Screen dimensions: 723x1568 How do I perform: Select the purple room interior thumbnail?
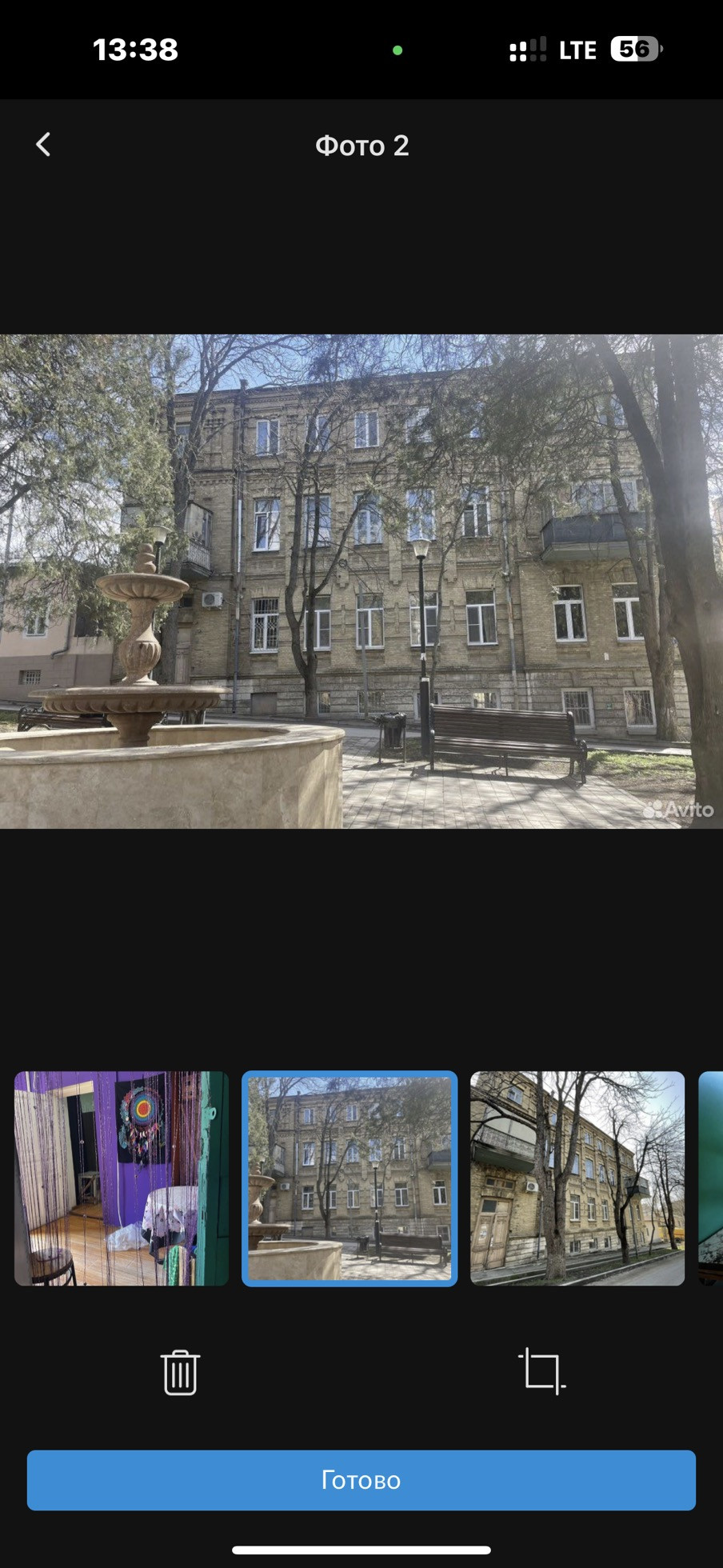(x=122, y=1178)
